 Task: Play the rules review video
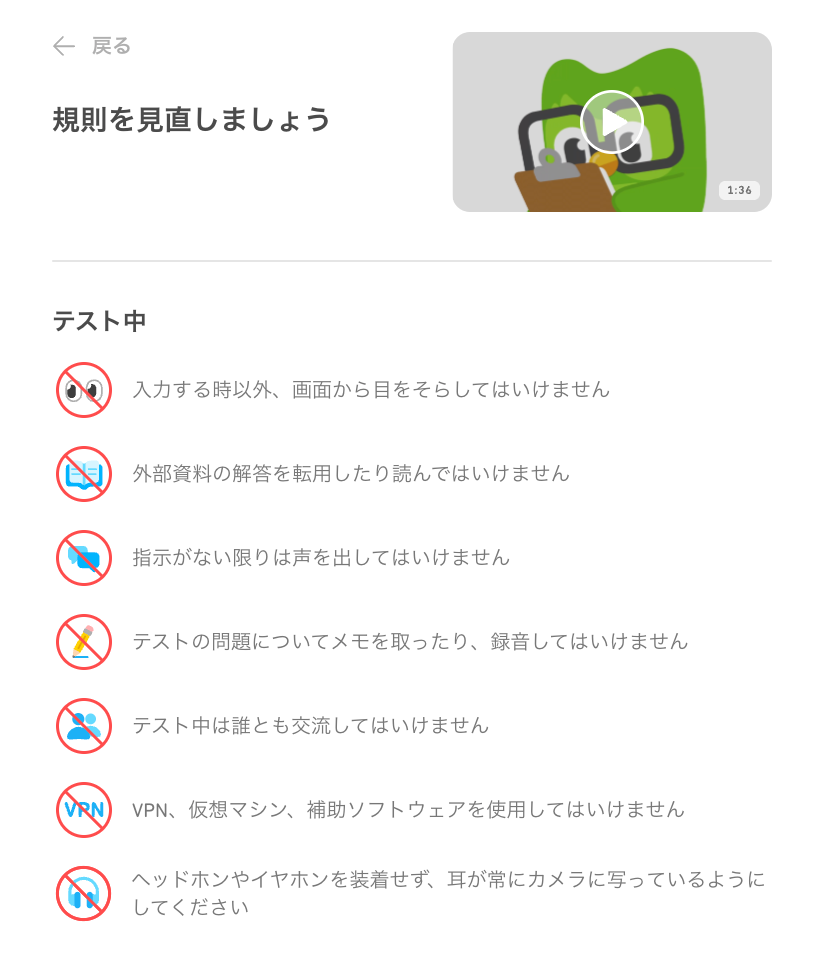(611, 122)
